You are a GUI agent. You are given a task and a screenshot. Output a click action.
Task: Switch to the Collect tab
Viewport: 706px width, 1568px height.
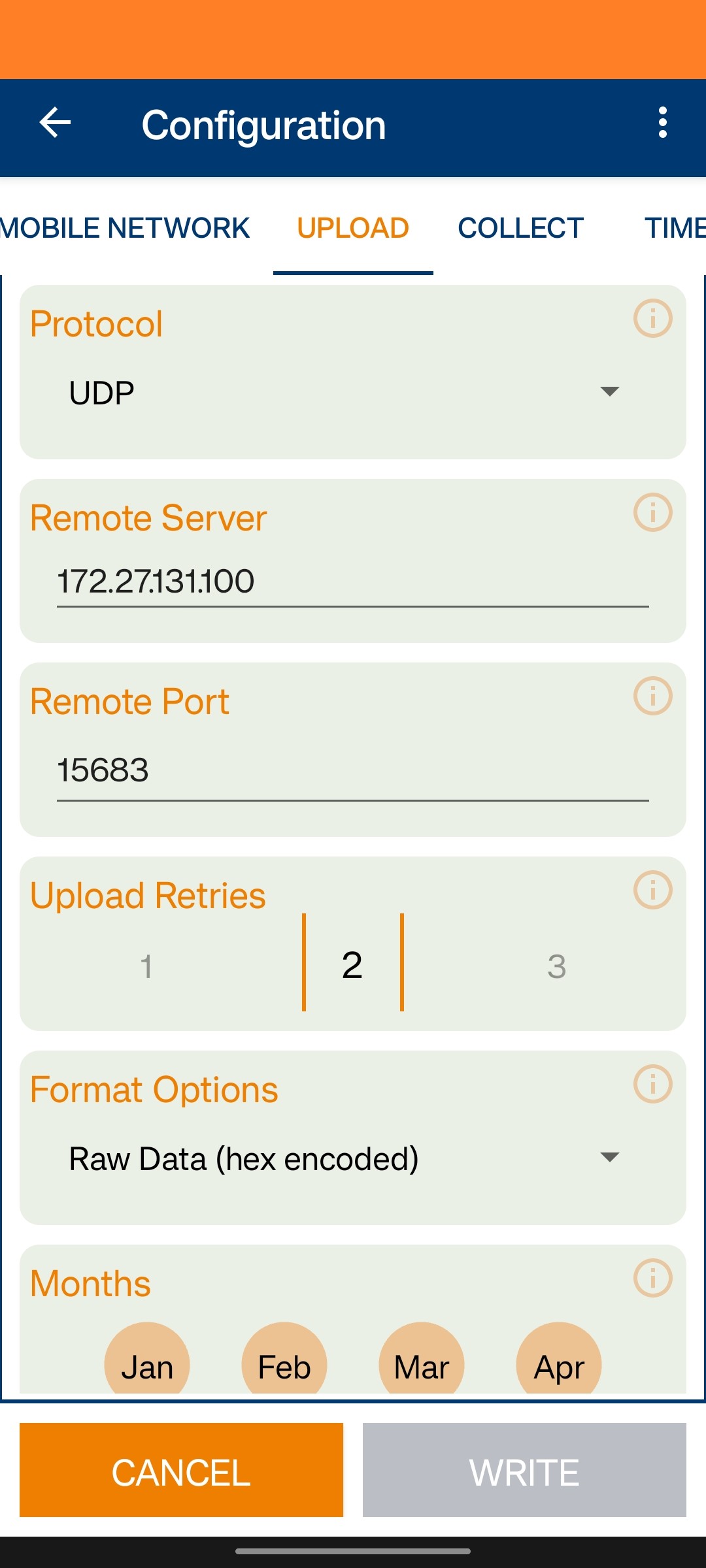[x=520, y=228]
